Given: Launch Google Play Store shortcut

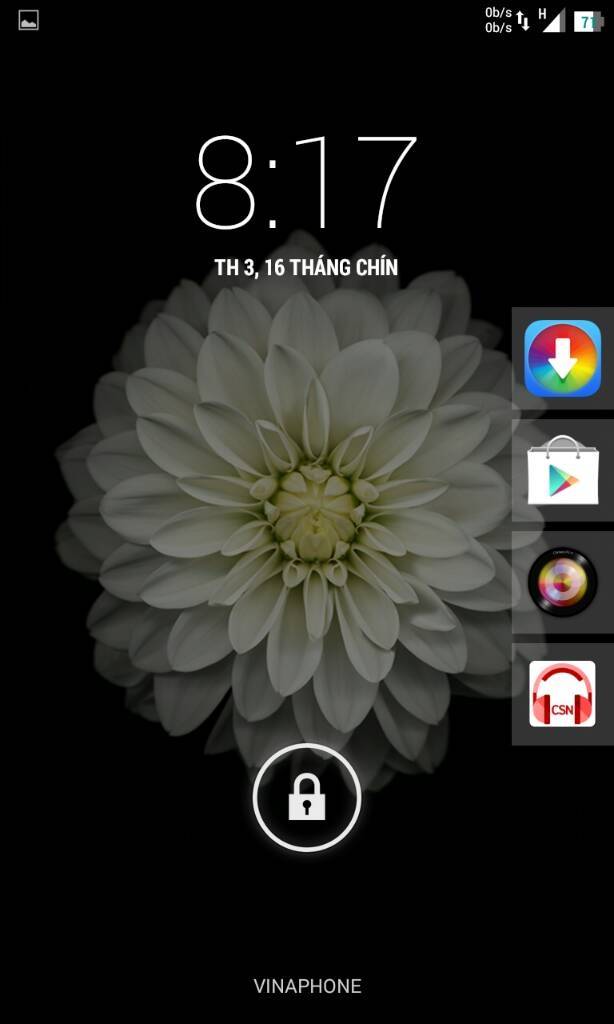Looking at the screenshot, I should click(x=562, y=471).
